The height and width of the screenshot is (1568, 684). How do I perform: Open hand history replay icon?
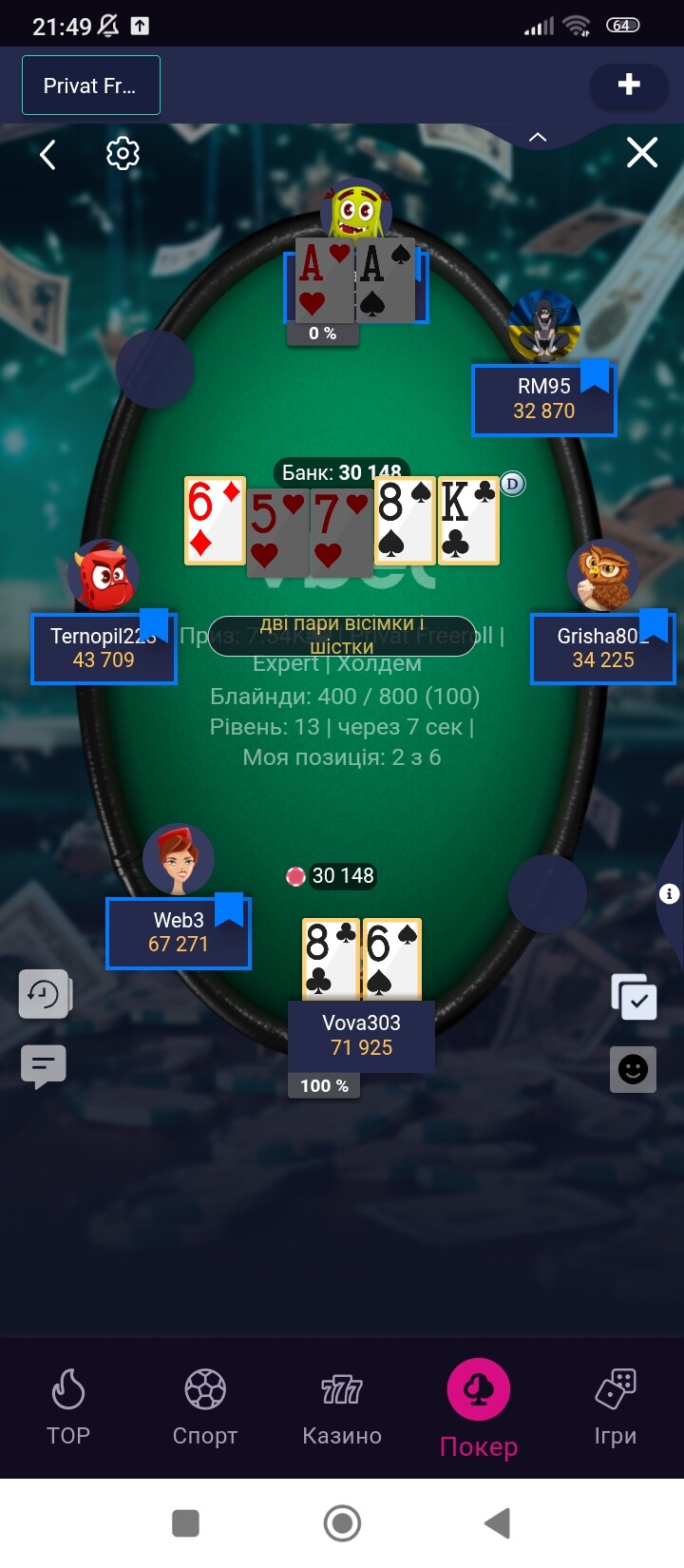pyautogui.click(x=44, y=994)
